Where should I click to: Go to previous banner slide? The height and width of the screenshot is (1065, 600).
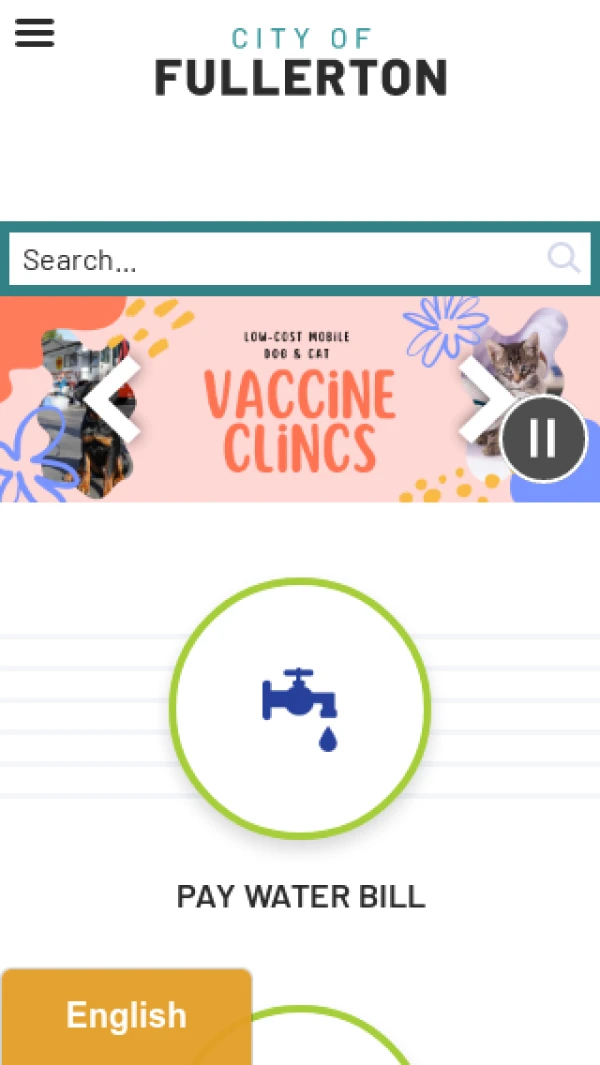point(111,399)
